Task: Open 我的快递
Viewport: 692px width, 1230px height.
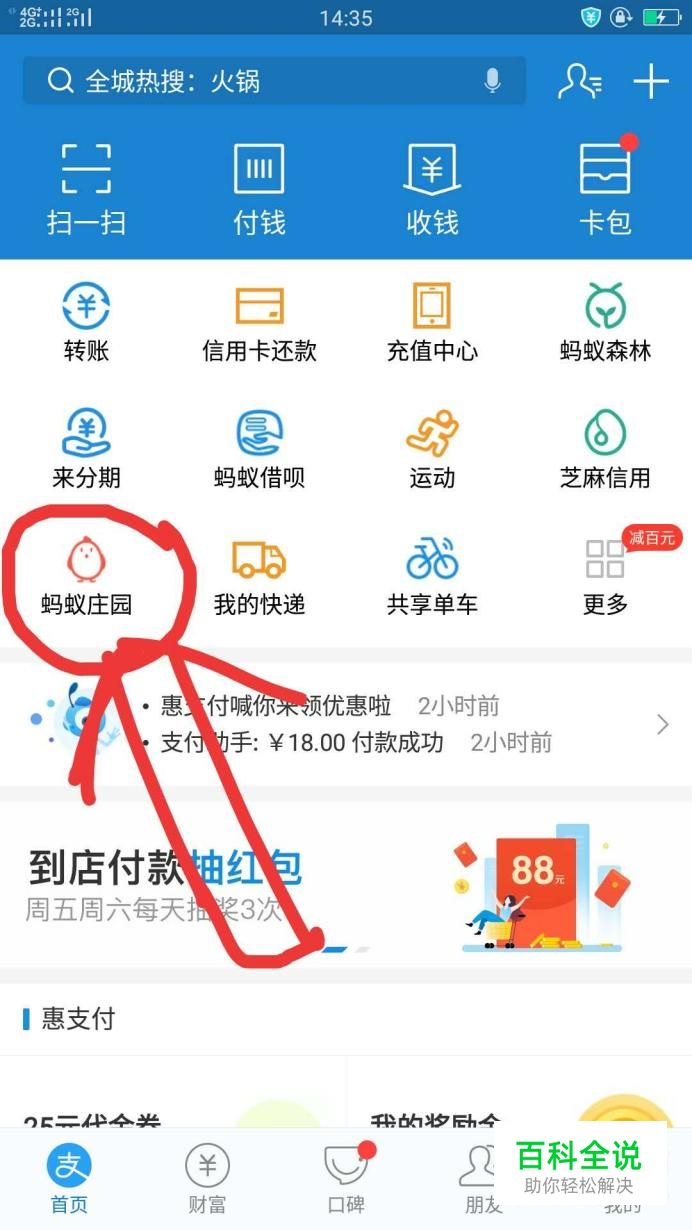Action: click(259, 576)
